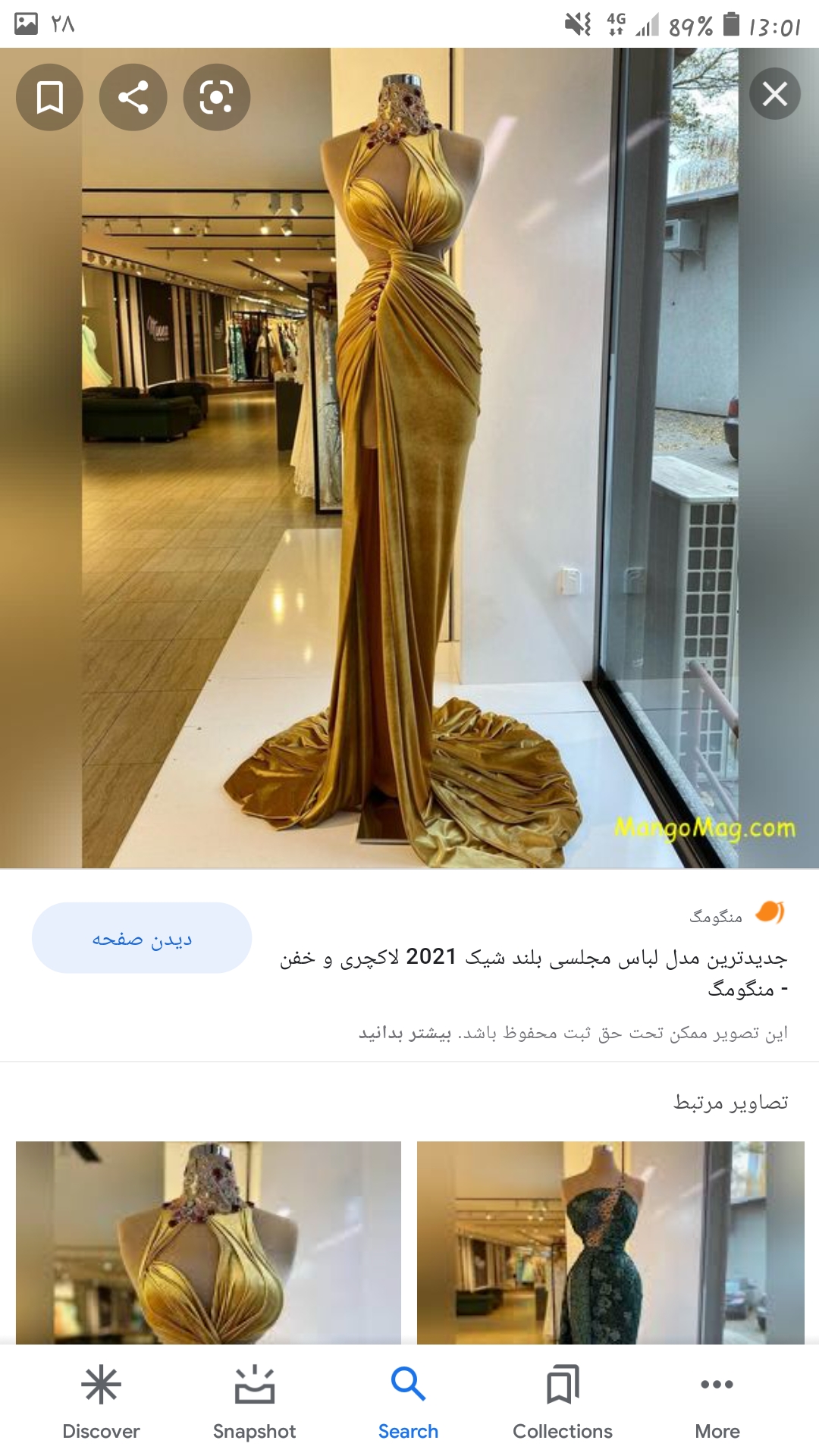Select the Search tab
The width and height of the screenshot is (819, 1456).
(408, 1403)
